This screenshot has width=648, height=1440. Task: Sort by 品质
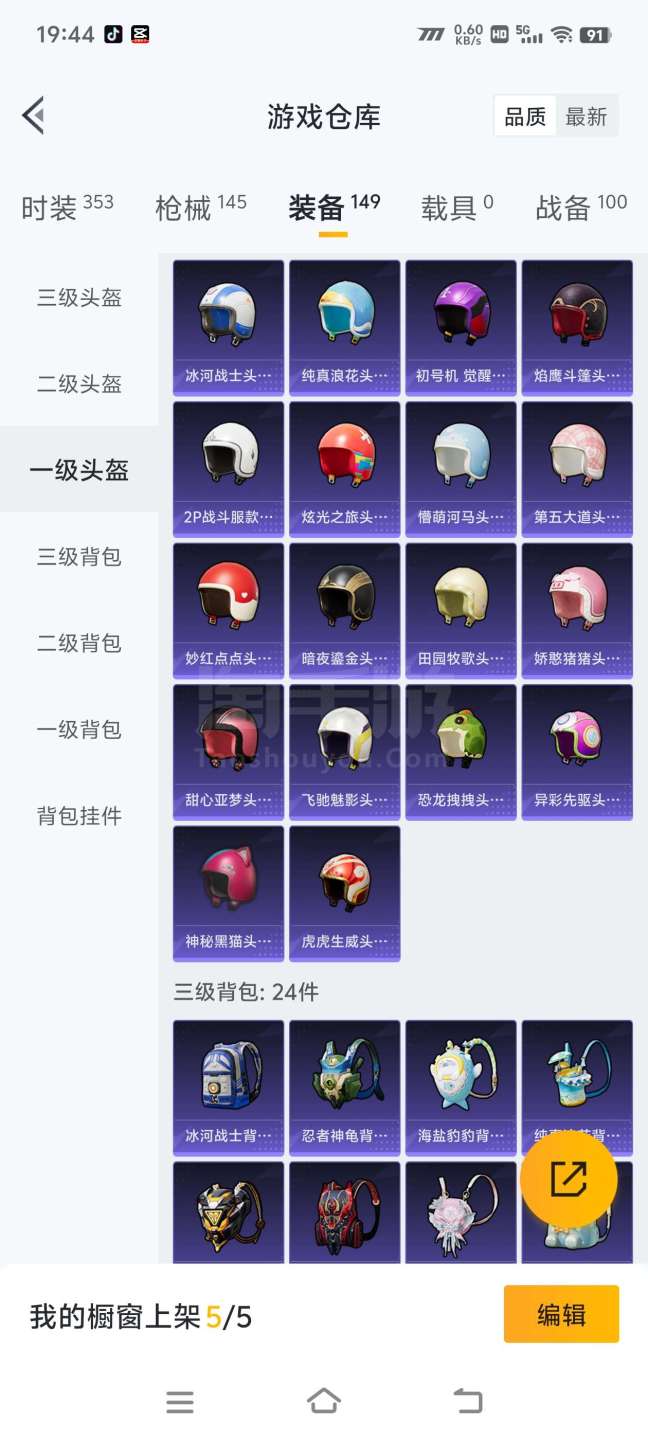(x=525, y=117)
